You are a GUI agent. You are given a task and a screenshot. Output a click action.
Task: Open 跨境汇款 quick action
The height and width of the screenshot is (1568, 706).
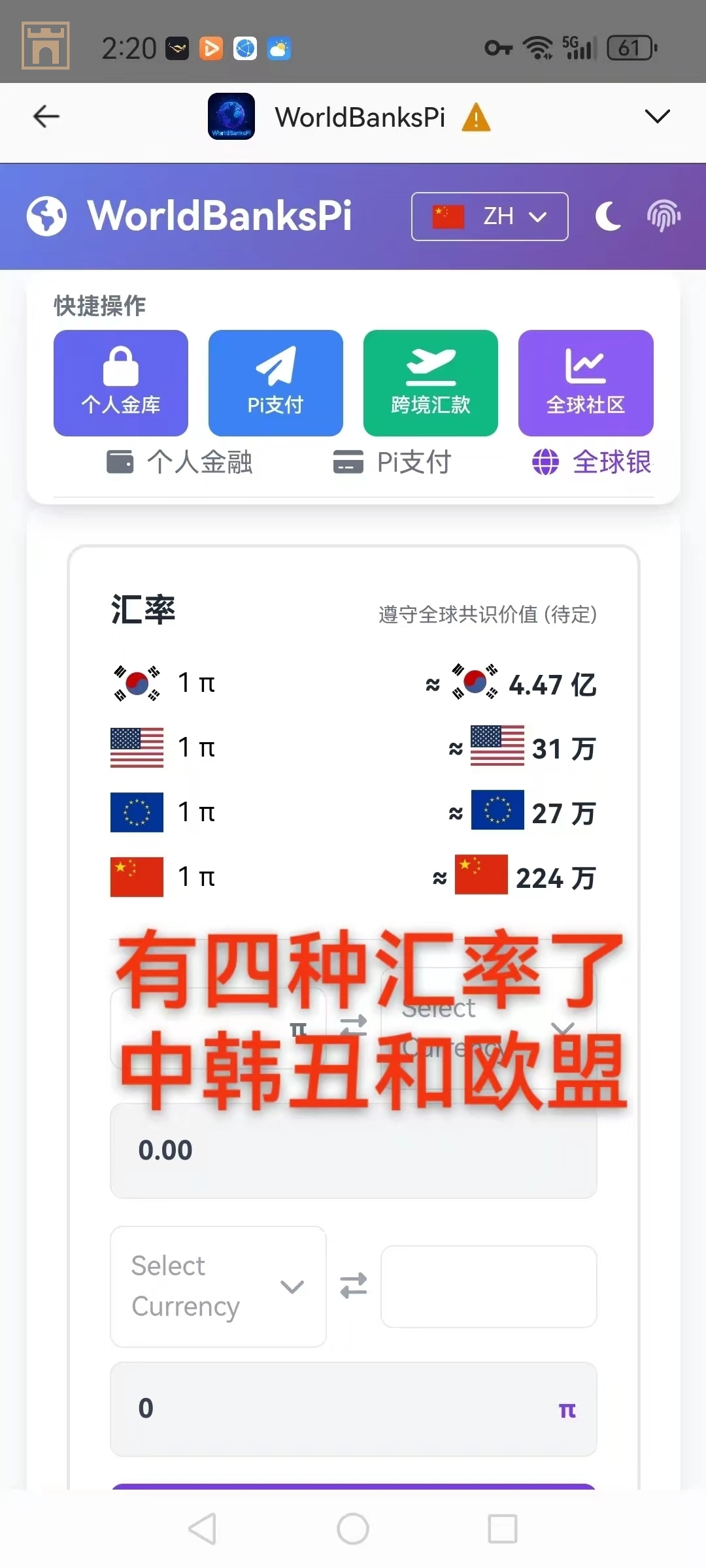point(431,383)
